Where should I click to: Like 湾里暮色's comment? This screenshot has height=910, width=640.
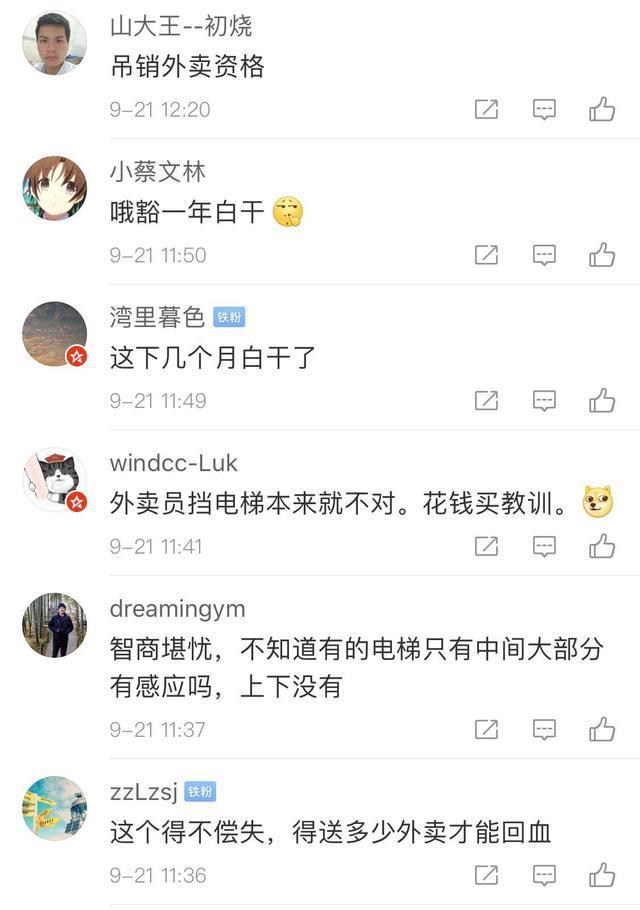[x=602, y=401]
